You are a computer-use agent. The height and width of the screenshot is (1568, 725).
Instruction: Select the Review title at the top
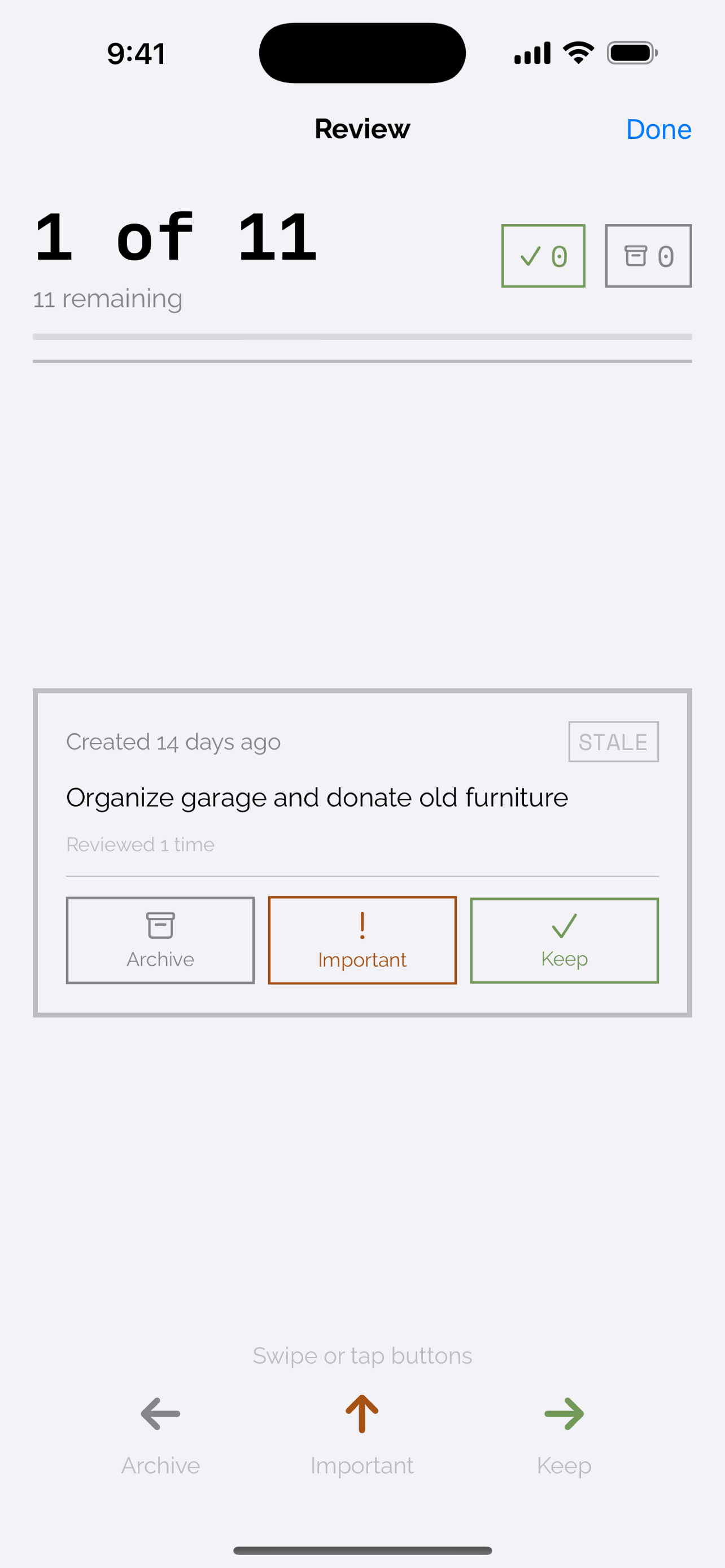coord(361,129)
